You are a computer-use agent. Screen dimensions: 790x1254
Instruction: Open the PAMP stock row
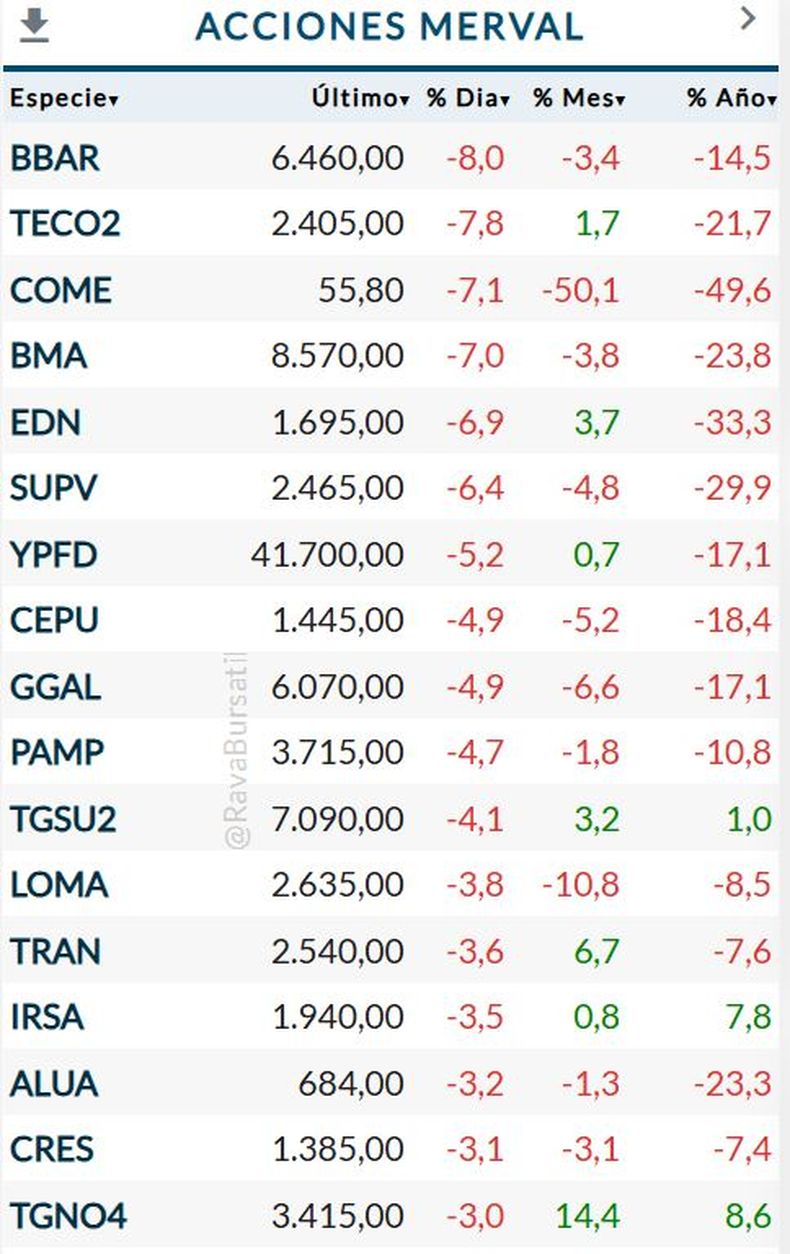pos(57,752)
